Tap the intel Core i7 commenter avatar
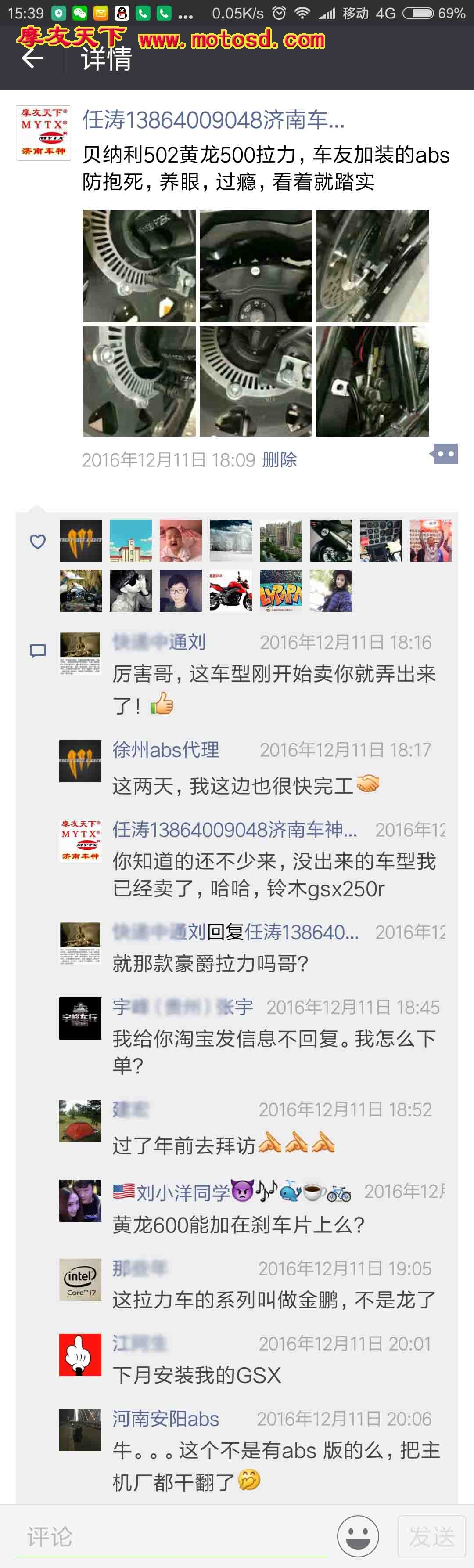474x1568 pixels. 80,1279
